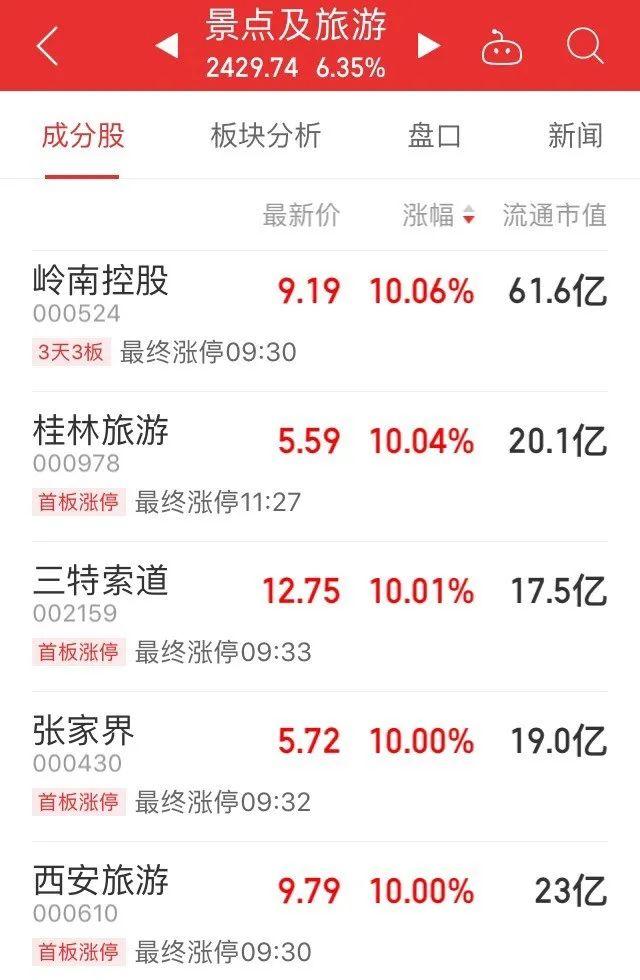The width and height of the screenshot is (640, 980).
Task: Open the robot assistant icon
Action: coord(501,46)
